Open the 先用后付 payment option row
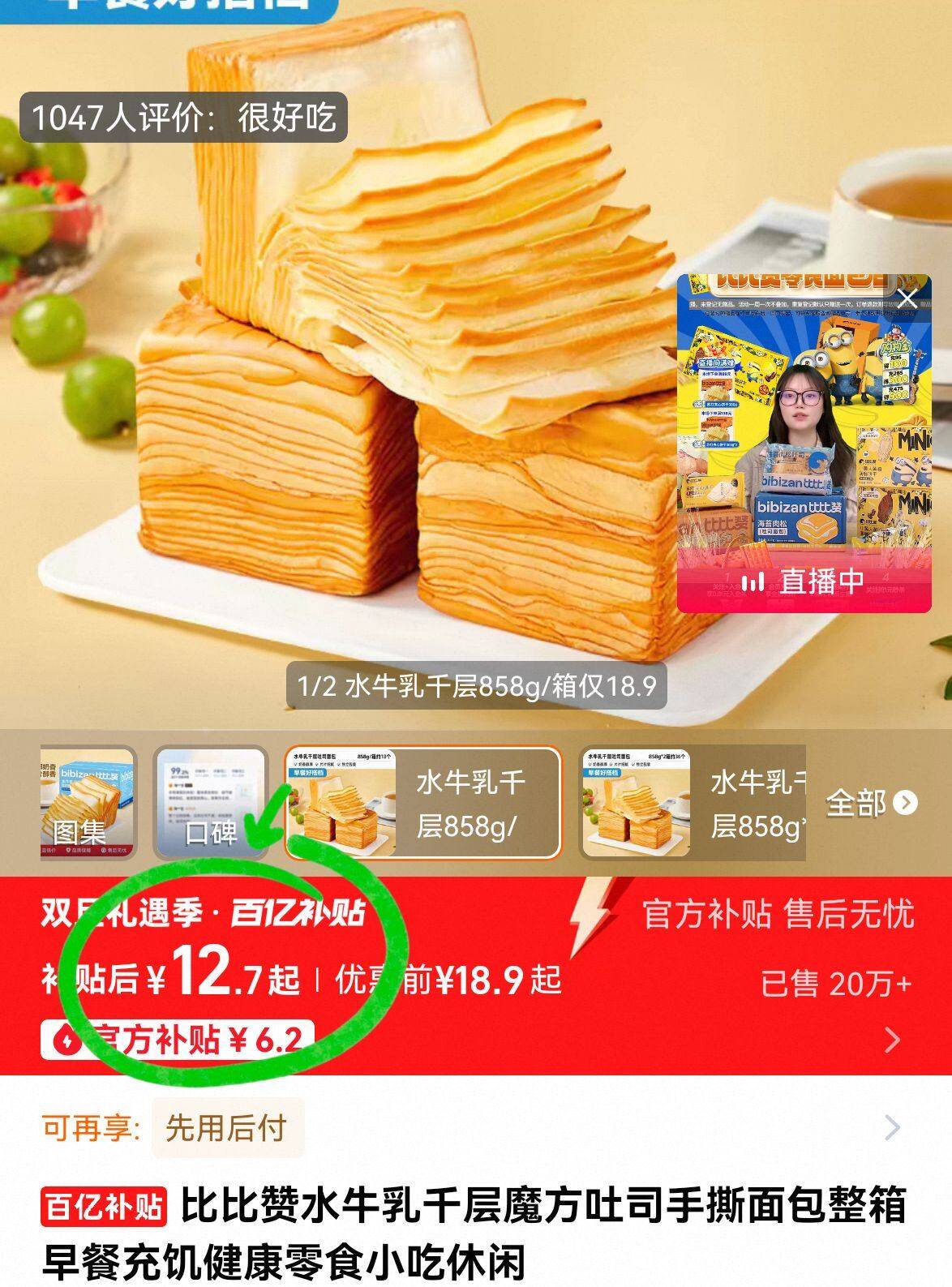 [x=476, y=1127]
